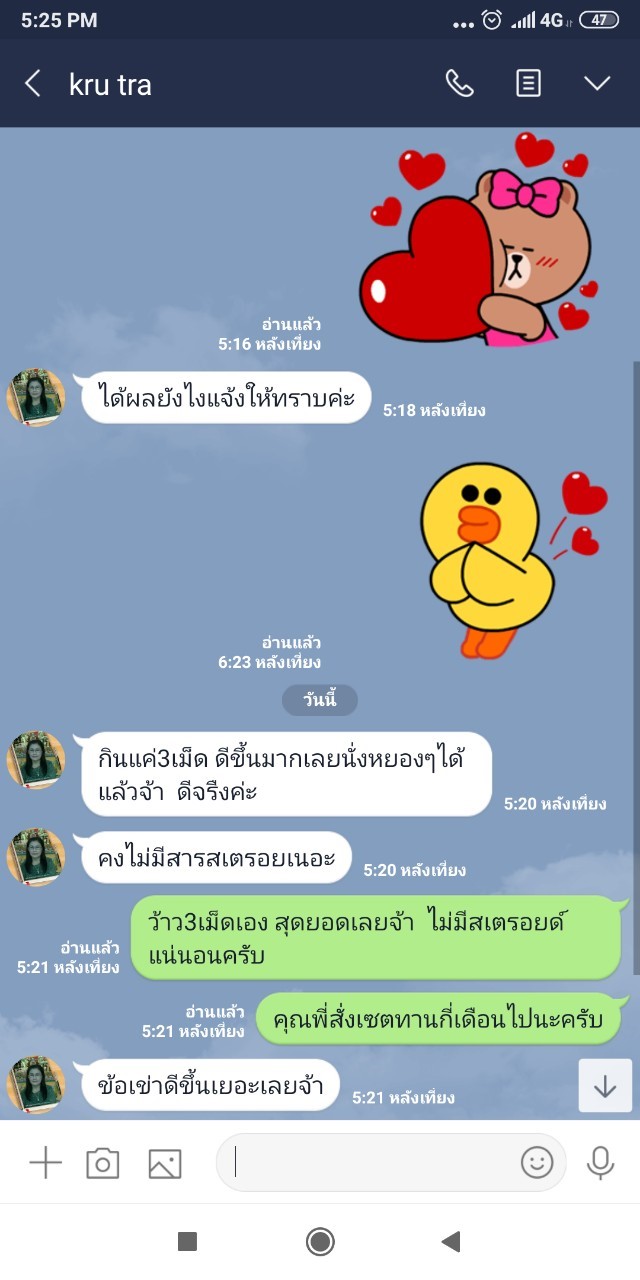640x1280 pixels.
Task: Open the camera to take a photo
Action: pos(103,1163)
